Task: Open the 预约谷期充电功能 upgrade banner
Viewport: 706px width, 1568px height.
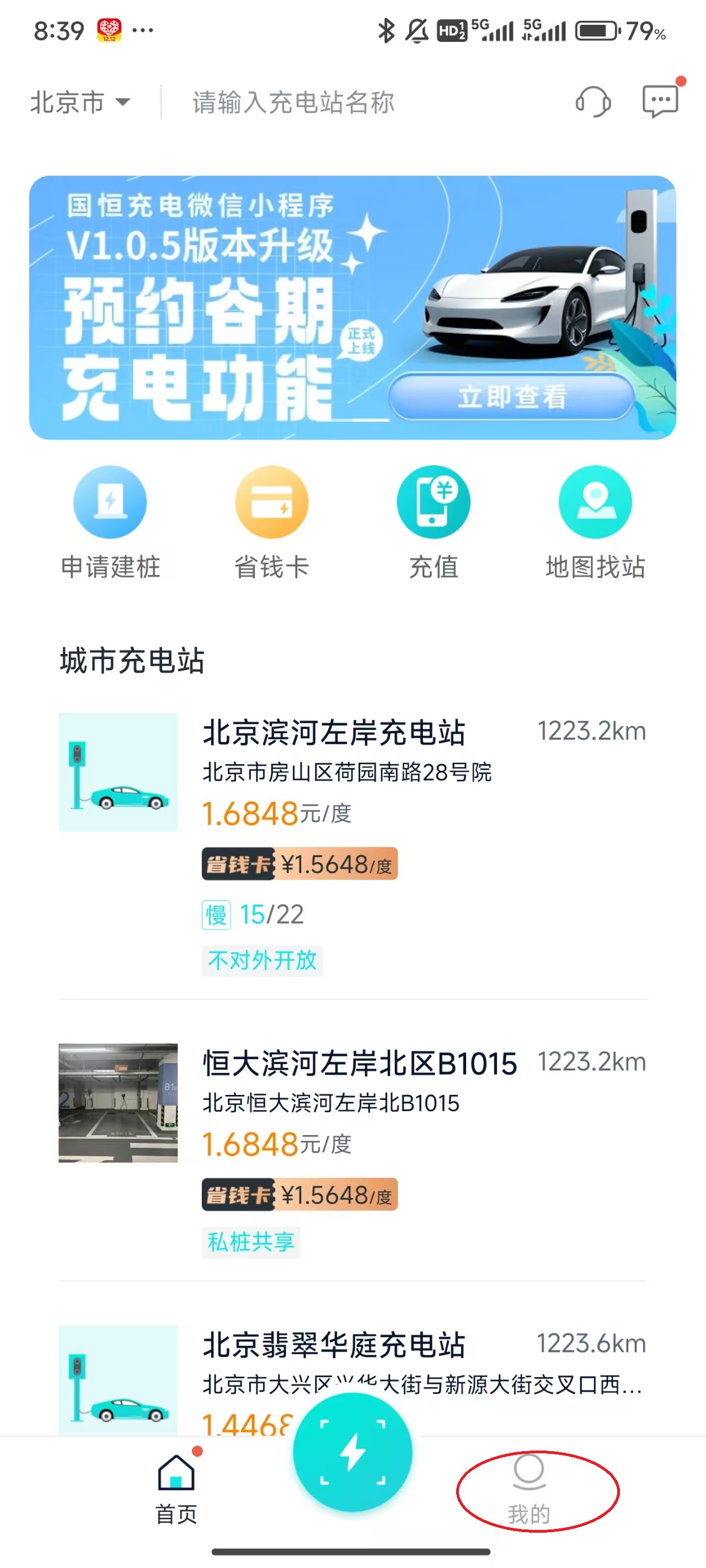Action: coord(352,308)
